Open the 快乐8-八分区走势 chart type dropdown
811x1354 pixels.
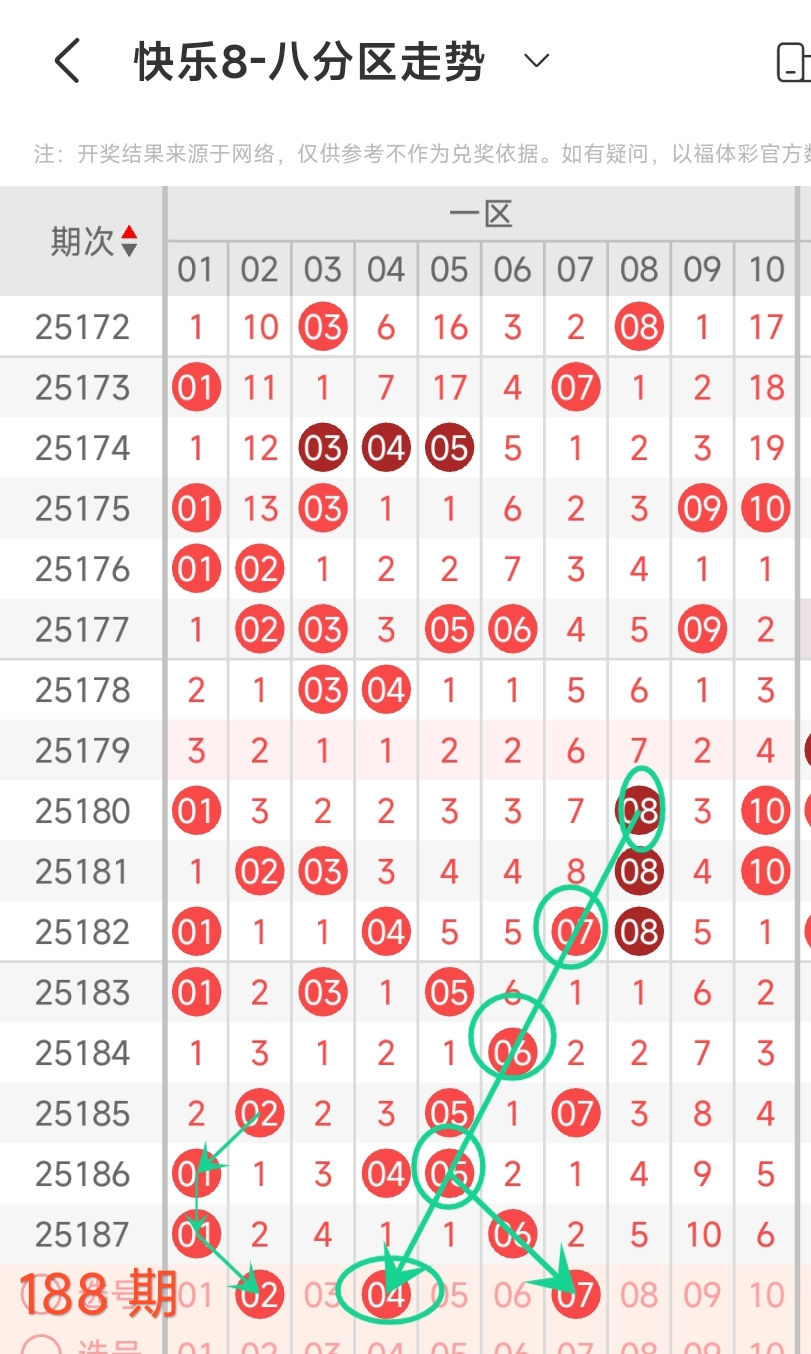coord(536,62)
